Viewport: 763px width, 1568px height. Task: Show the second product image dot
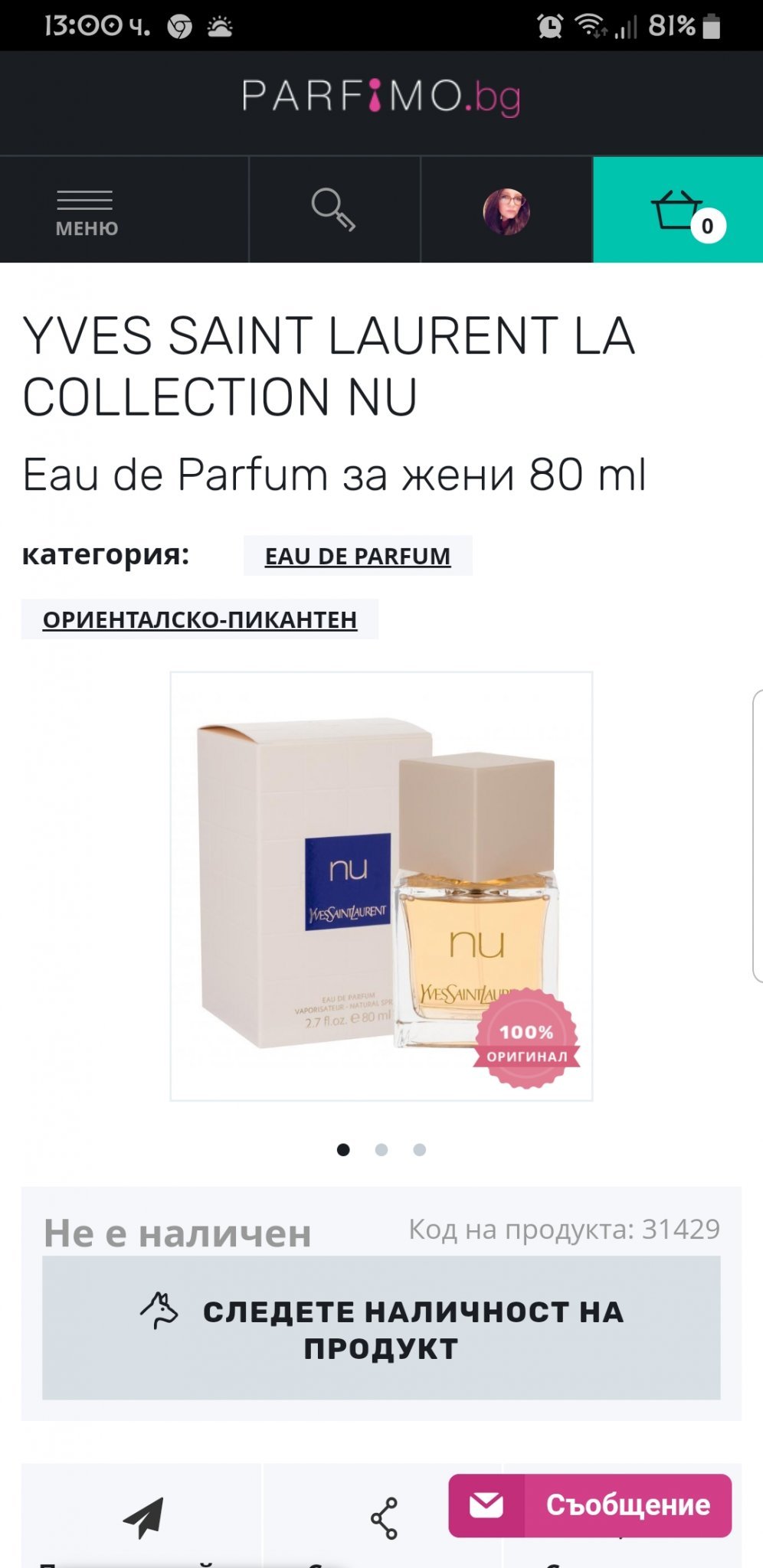point(381,1149)
